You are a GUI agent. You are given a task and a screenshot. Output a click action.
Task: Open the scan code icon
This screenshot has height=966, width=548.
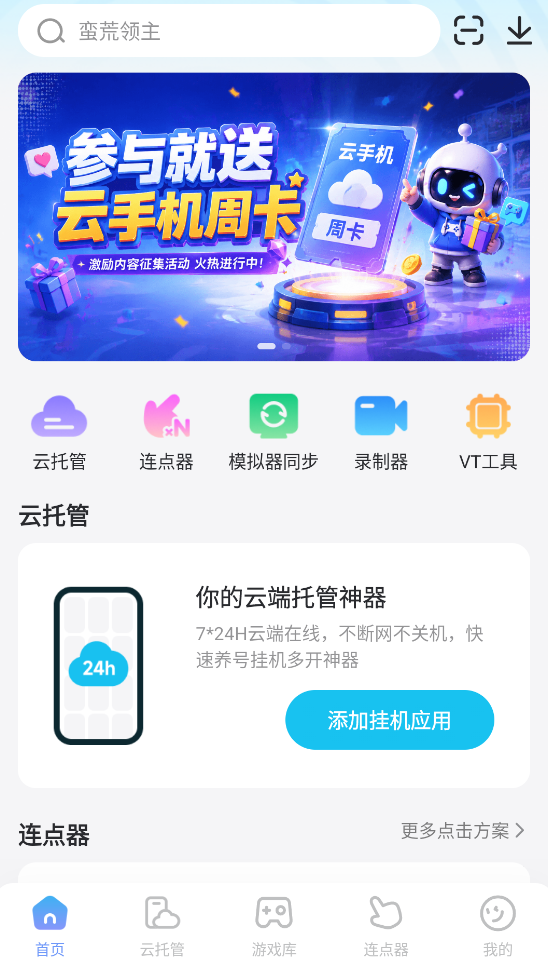coord(469,31)
